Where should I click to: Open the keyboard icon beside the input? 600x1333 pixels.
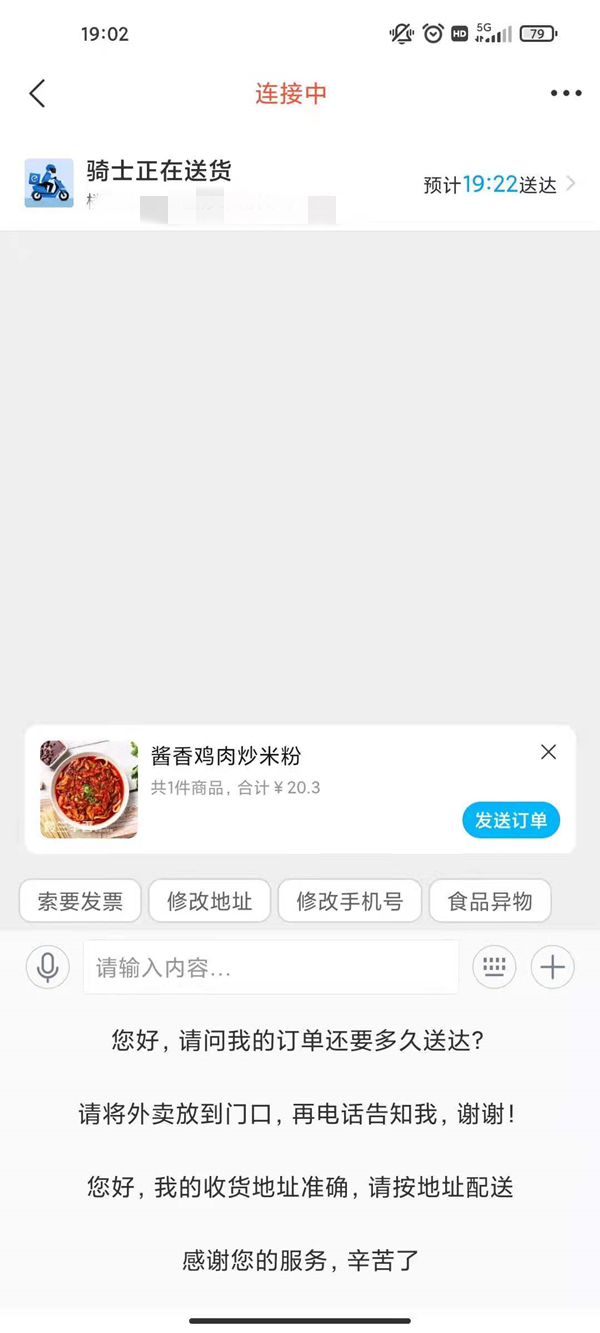[494, 967]
